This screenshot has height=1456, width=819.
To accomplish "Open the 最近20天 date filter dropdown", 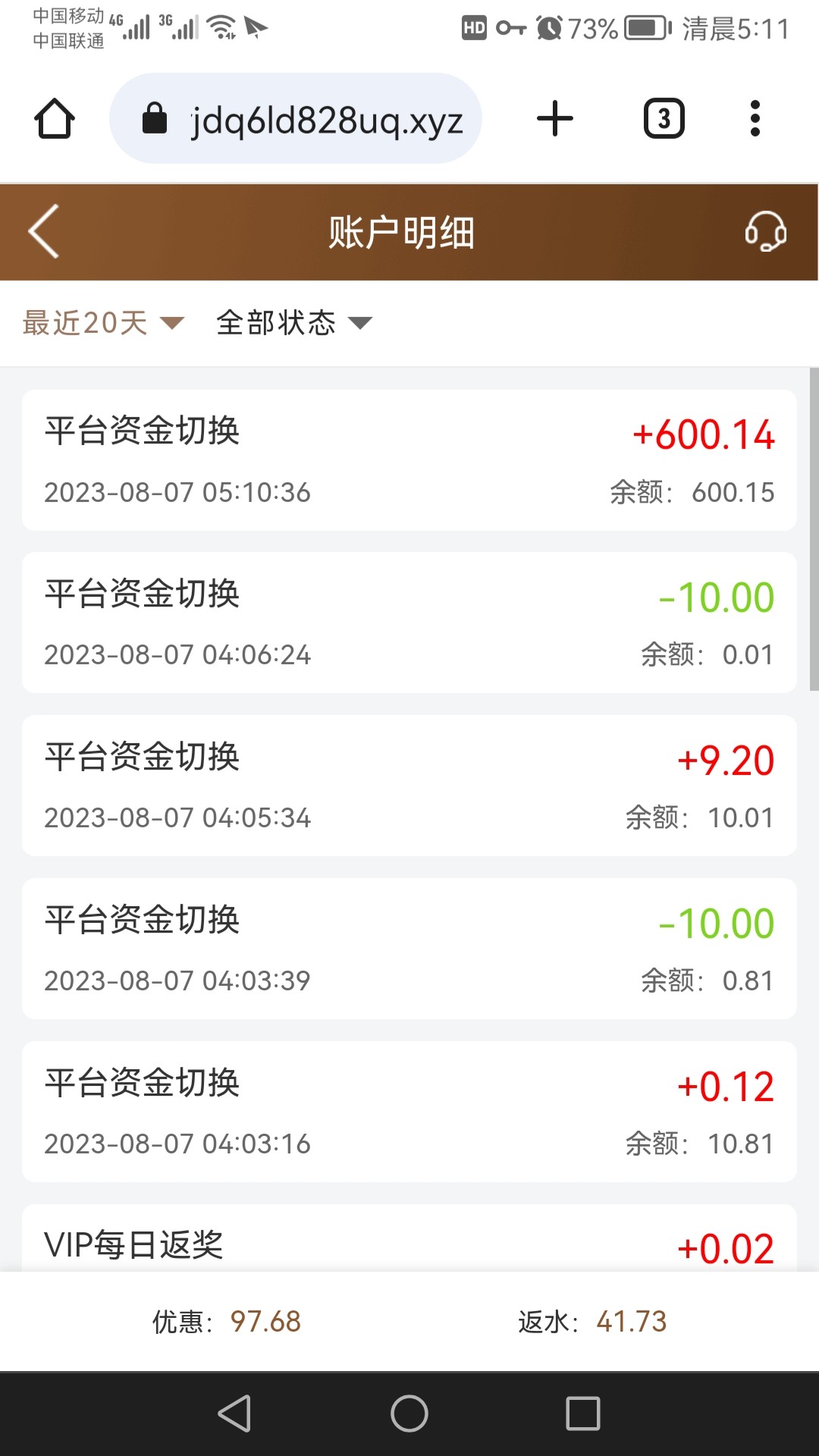I will [99, 322].
